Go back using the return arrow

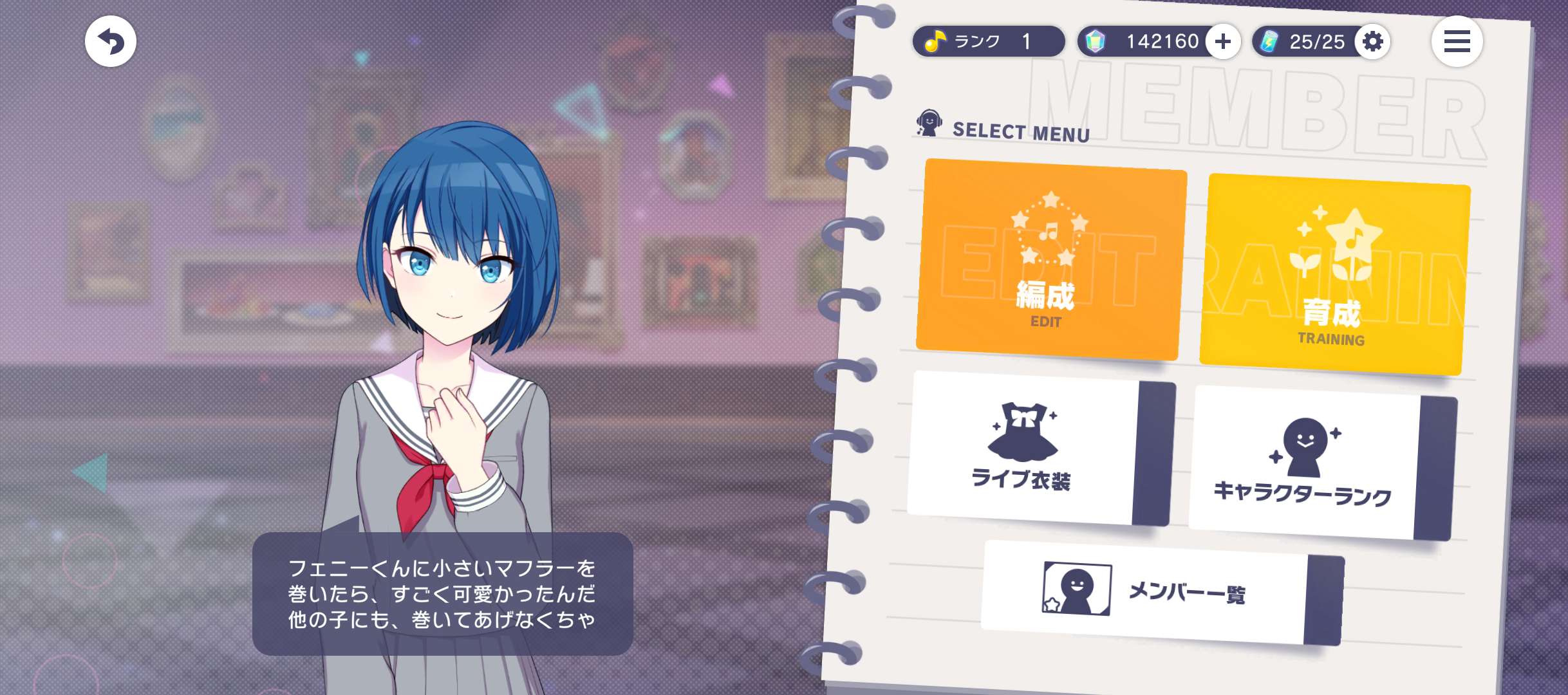click(x=110, y=42)
